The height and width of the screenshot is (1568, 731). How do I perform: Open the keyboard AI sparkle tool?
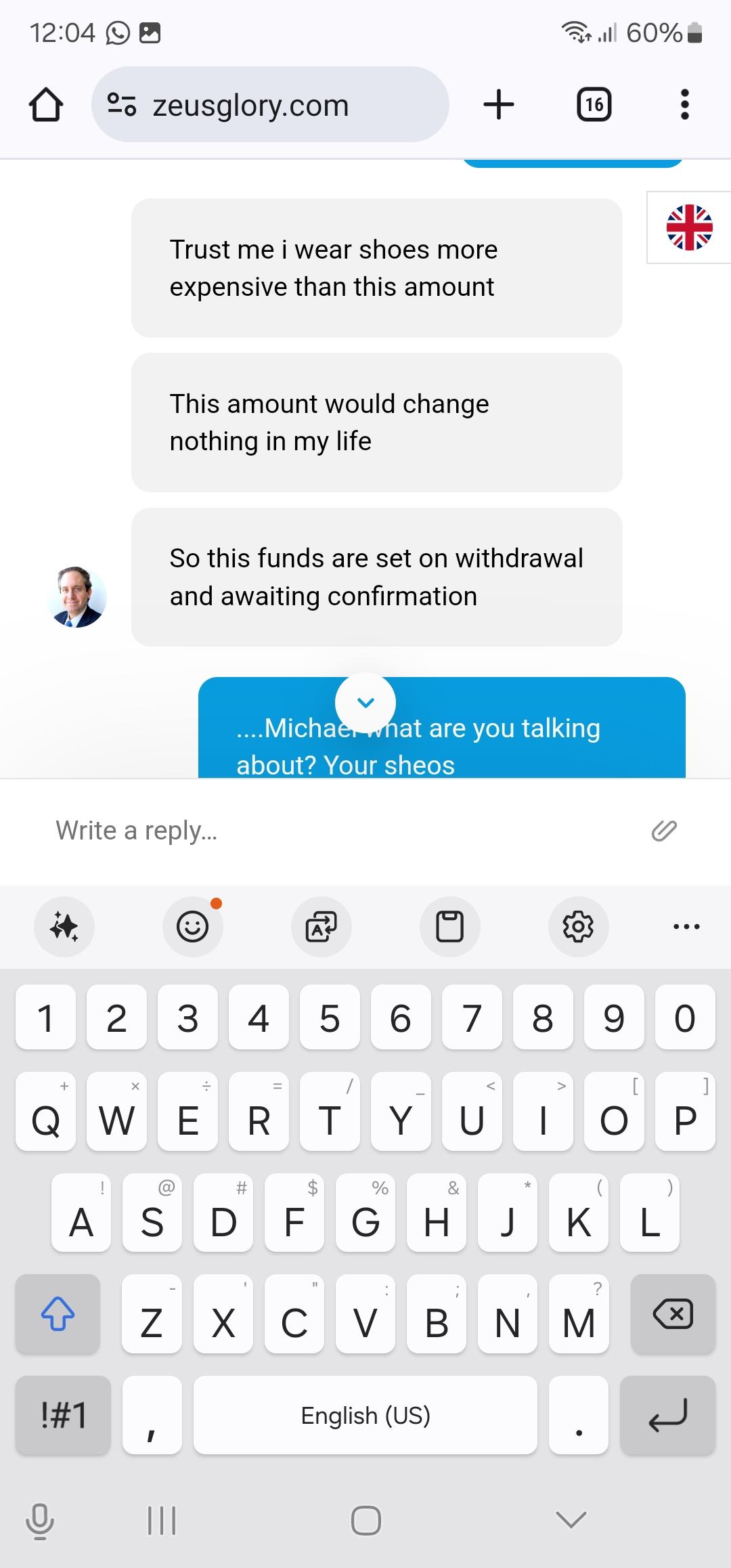[x=64, y=926]
